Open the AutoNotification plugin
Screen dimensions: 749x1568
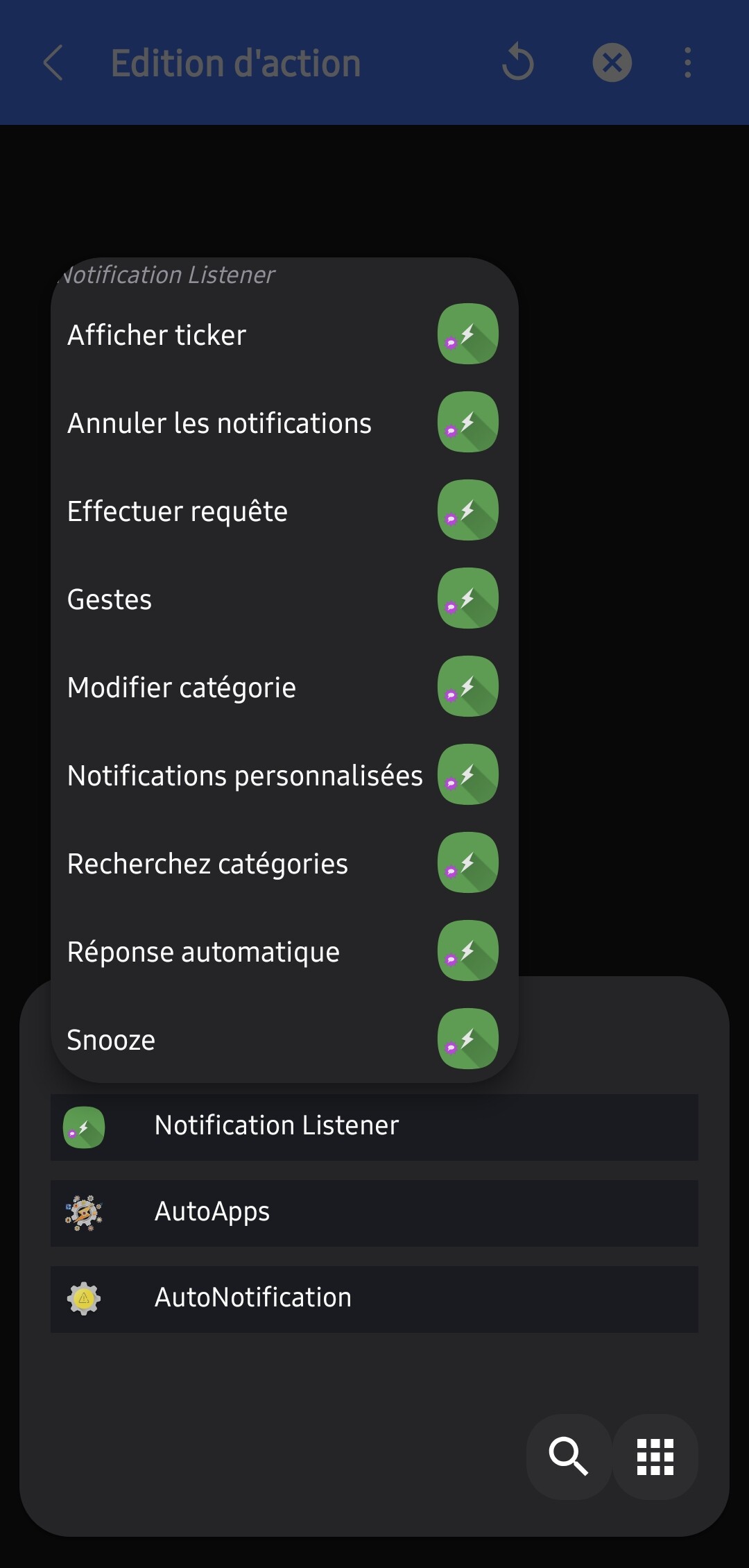(374, 1299)
